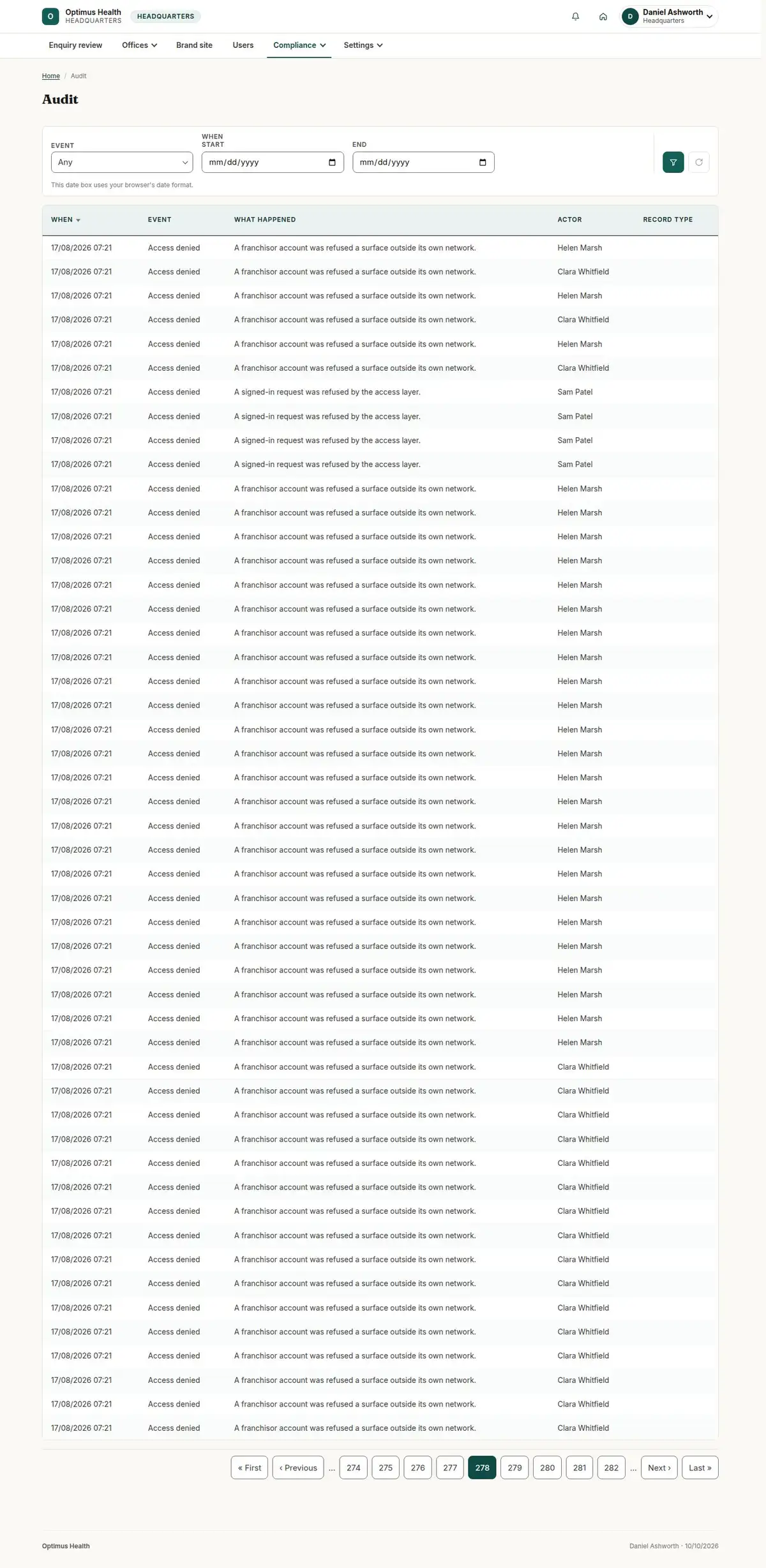The width and height of the screenshot is (766, 1568).
Task: Open the Users section
Action: click(x=243, y=45)
